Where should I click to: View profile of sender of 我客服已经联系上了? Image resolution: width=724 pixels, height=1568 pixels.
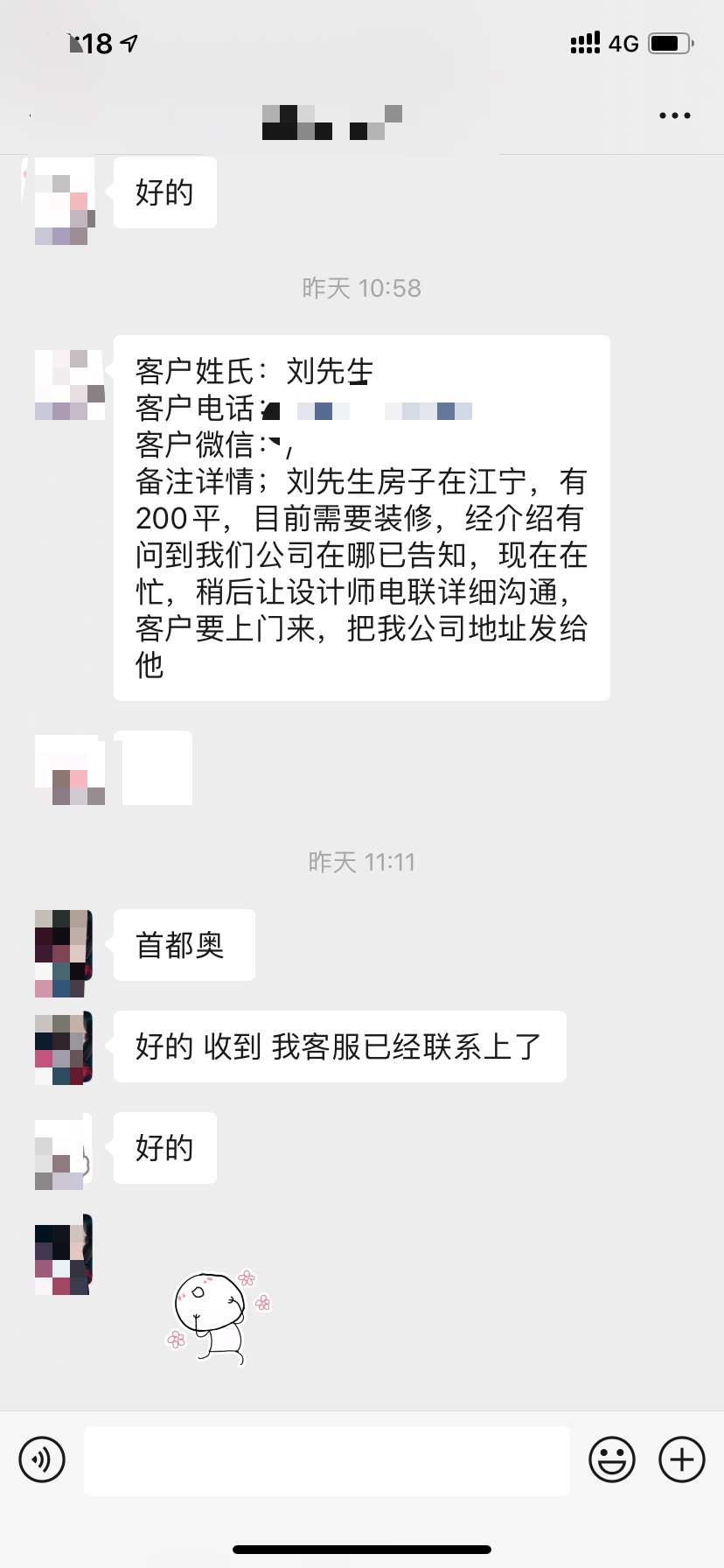pos(63,1047)
